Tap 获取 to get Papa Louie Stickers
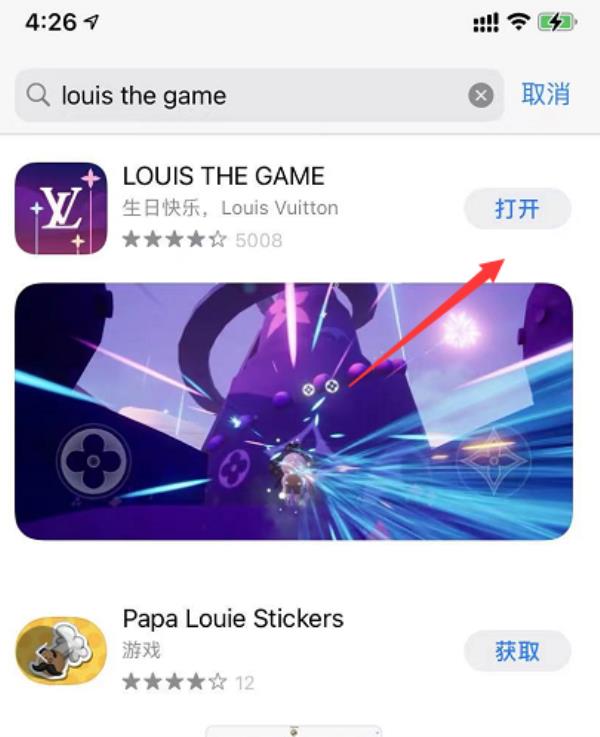The image size is (600, 737). coord(517,651)
